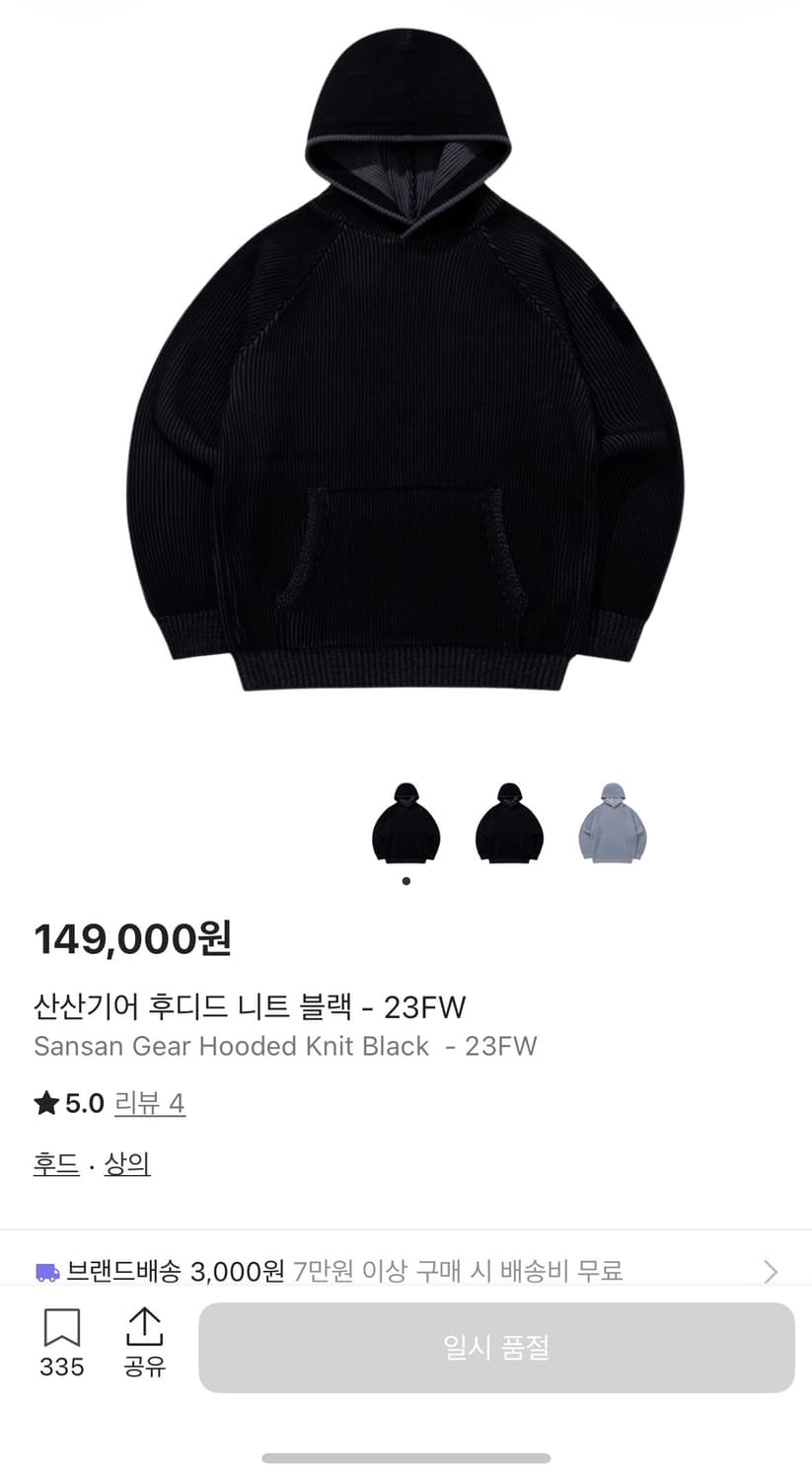812x1480 pixels.
Task: Click the bookmark count 335
Action: (x=62, y=1368)
